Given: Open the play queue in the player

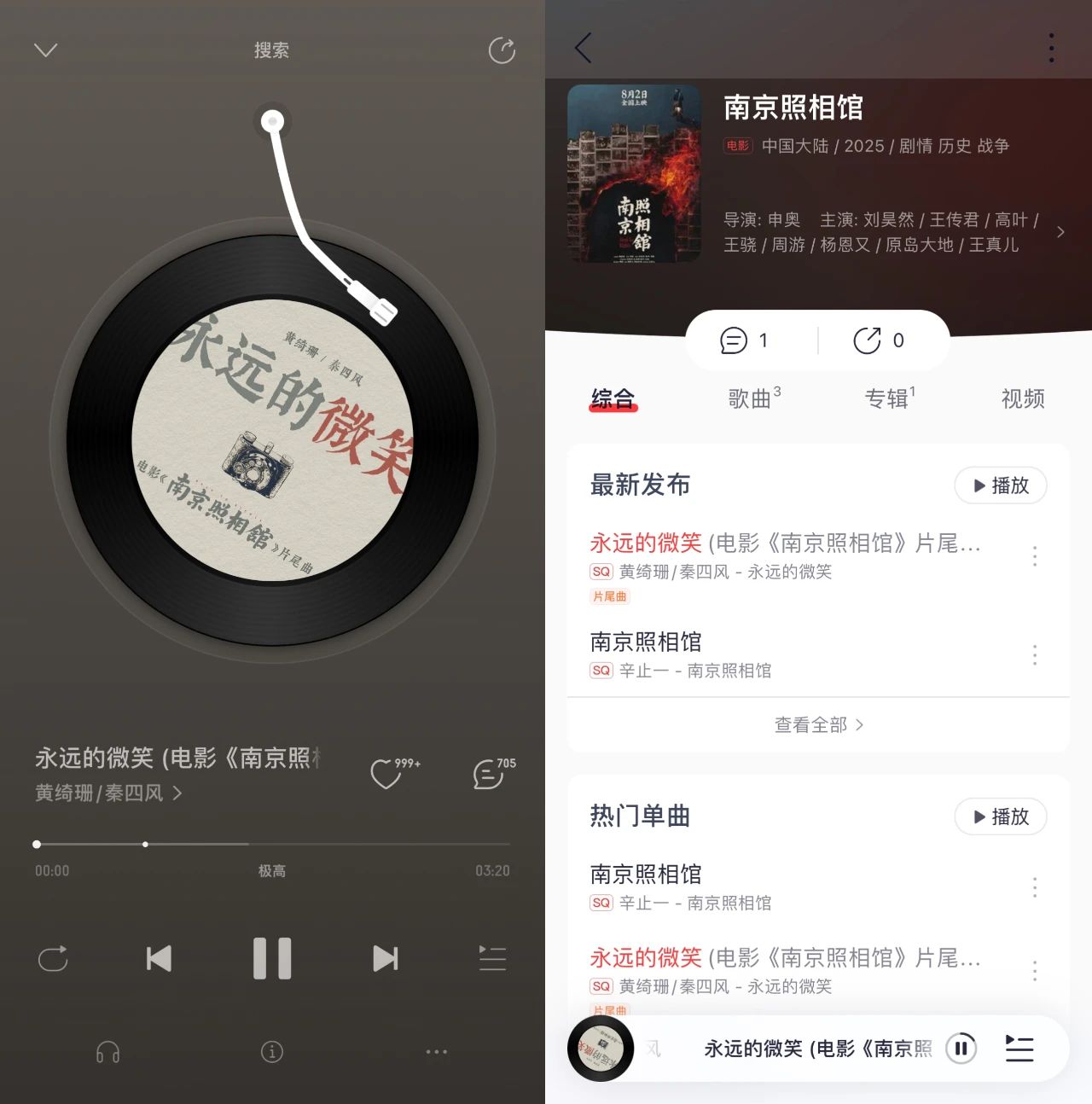Looking at the screenshot, I should 492,959.
